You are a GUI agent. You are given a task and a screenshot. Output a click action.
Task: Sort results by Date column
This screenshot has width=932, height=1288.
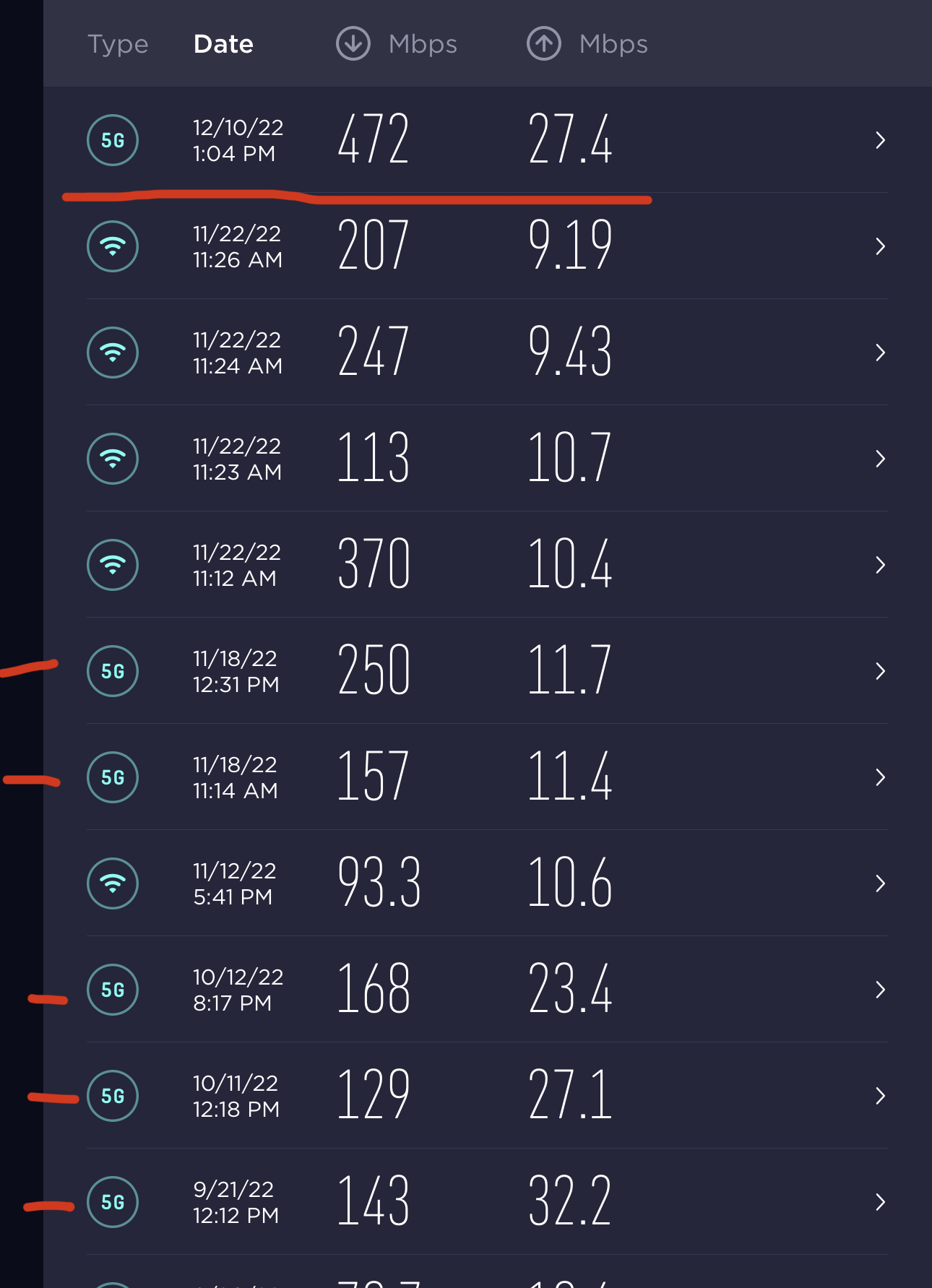click(x=223, y=44)
